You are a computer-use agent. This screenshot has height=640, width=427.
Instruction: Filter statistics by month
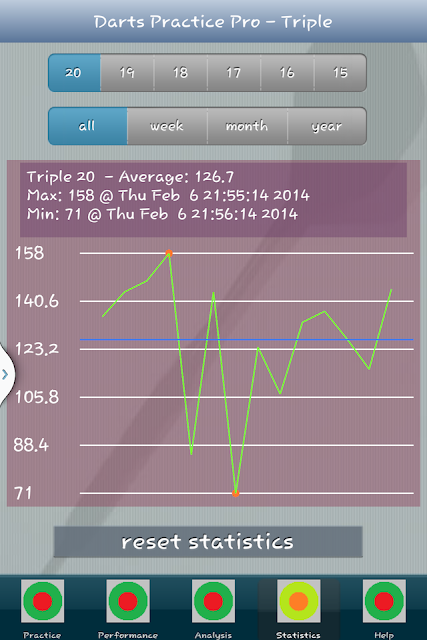[x=247, y=126]
